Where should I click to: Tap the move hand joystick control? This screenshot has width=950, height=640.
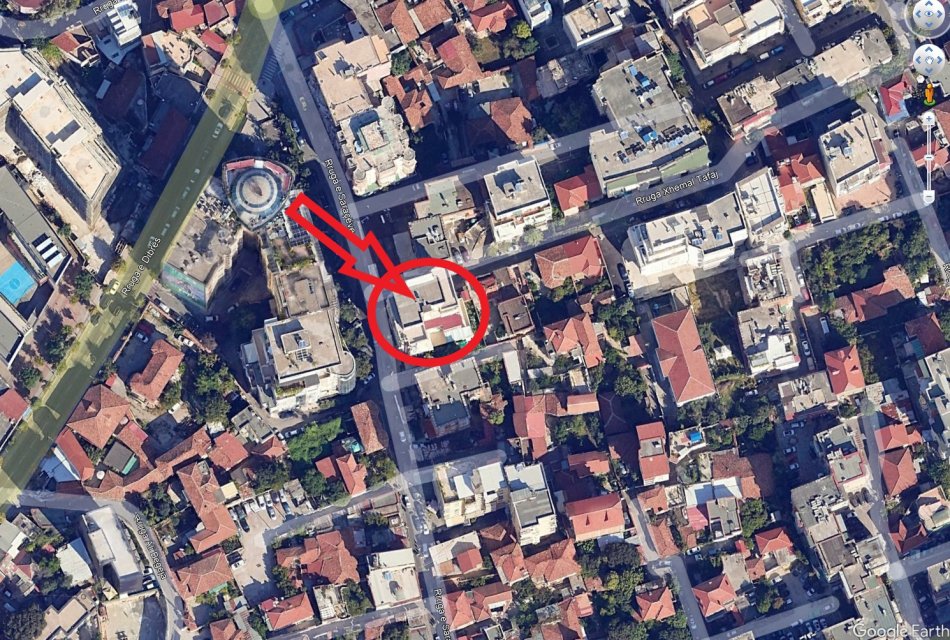click(929, 60)
